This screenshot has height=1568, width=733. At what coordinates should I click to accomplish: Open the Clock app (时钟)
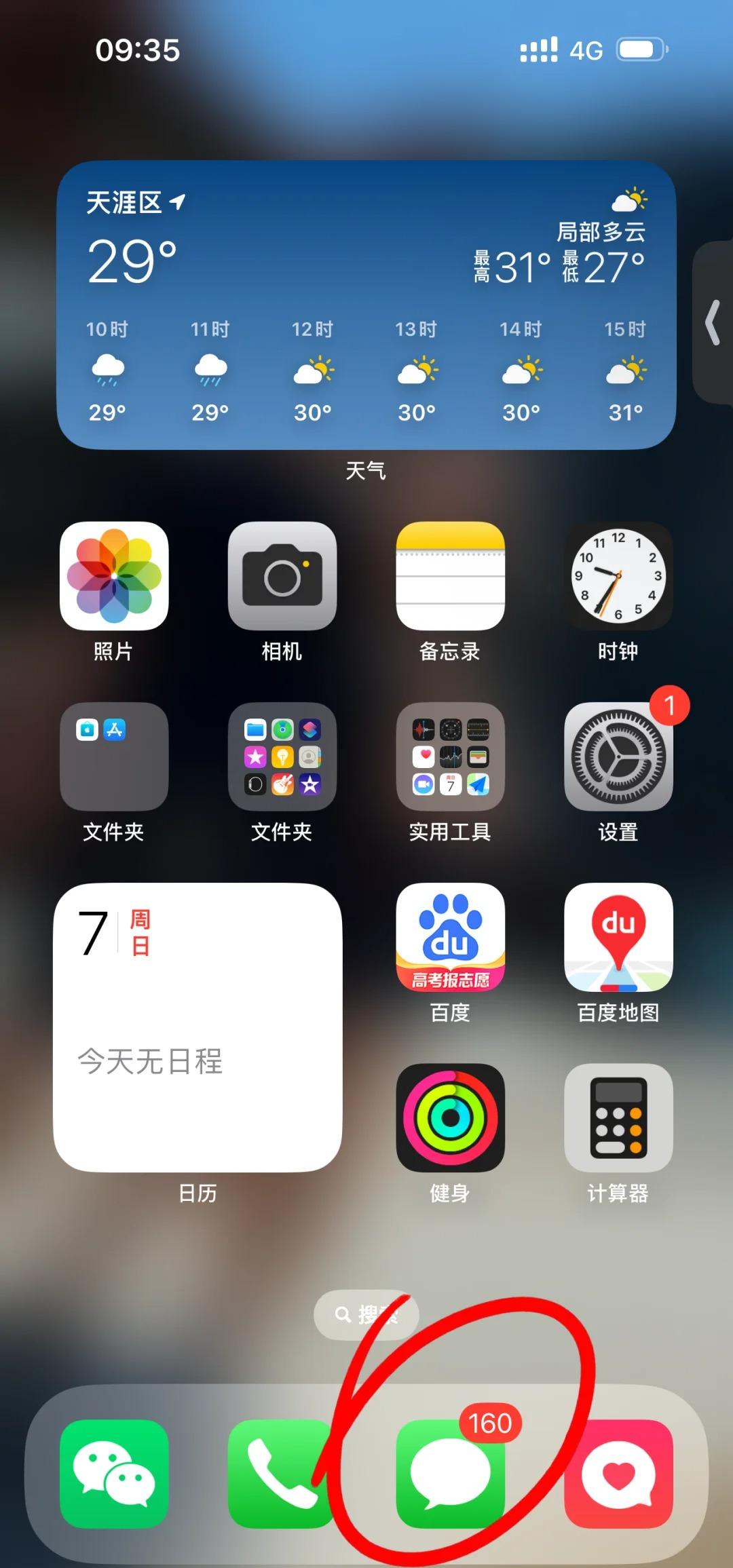click(x=618, y=576)
